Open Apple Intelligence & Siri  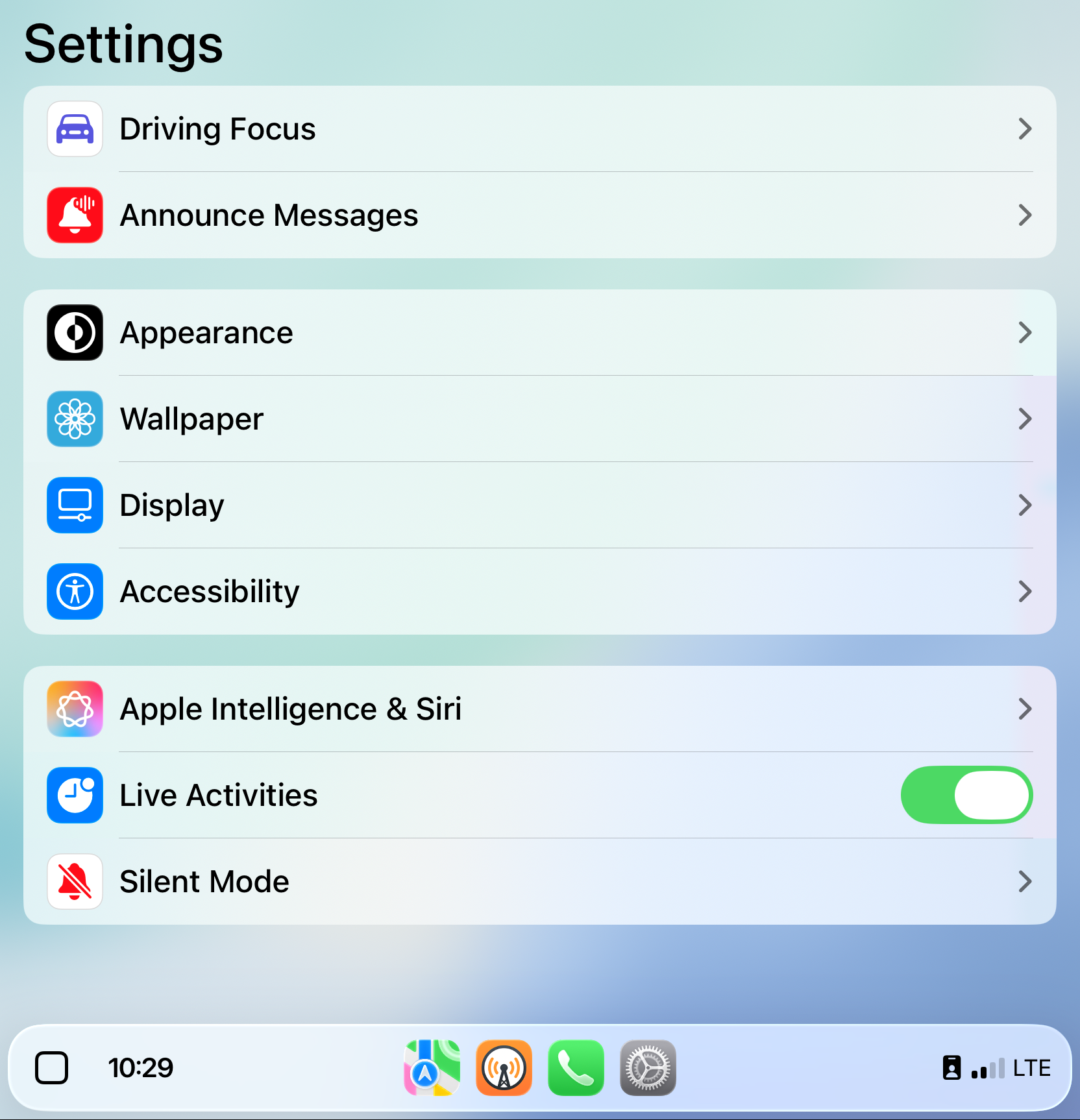(539, 709)
